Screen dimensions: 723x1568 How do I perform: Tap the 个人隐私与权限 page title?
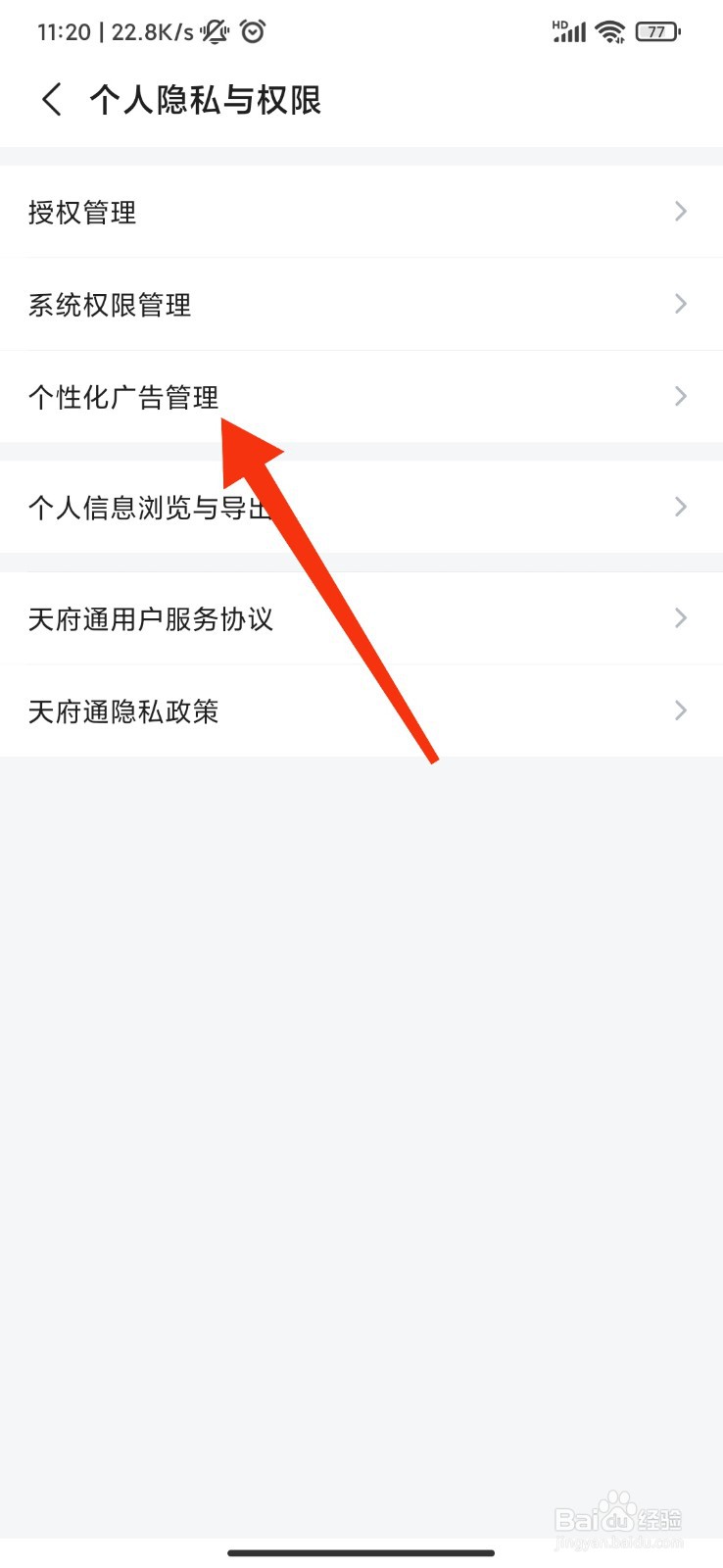[207, 99]
